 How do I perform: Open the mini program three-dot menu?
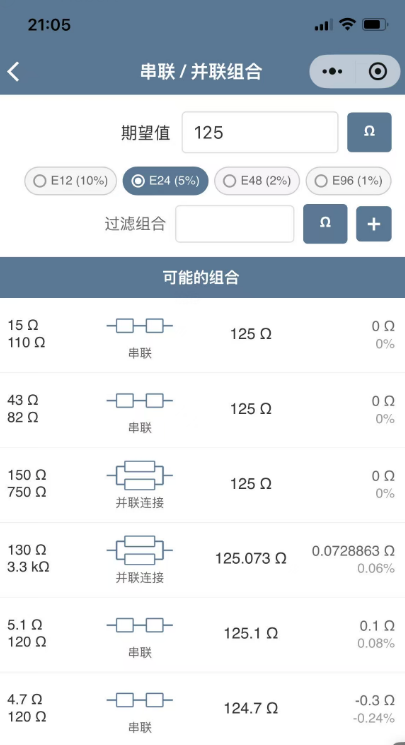[332, 72]
